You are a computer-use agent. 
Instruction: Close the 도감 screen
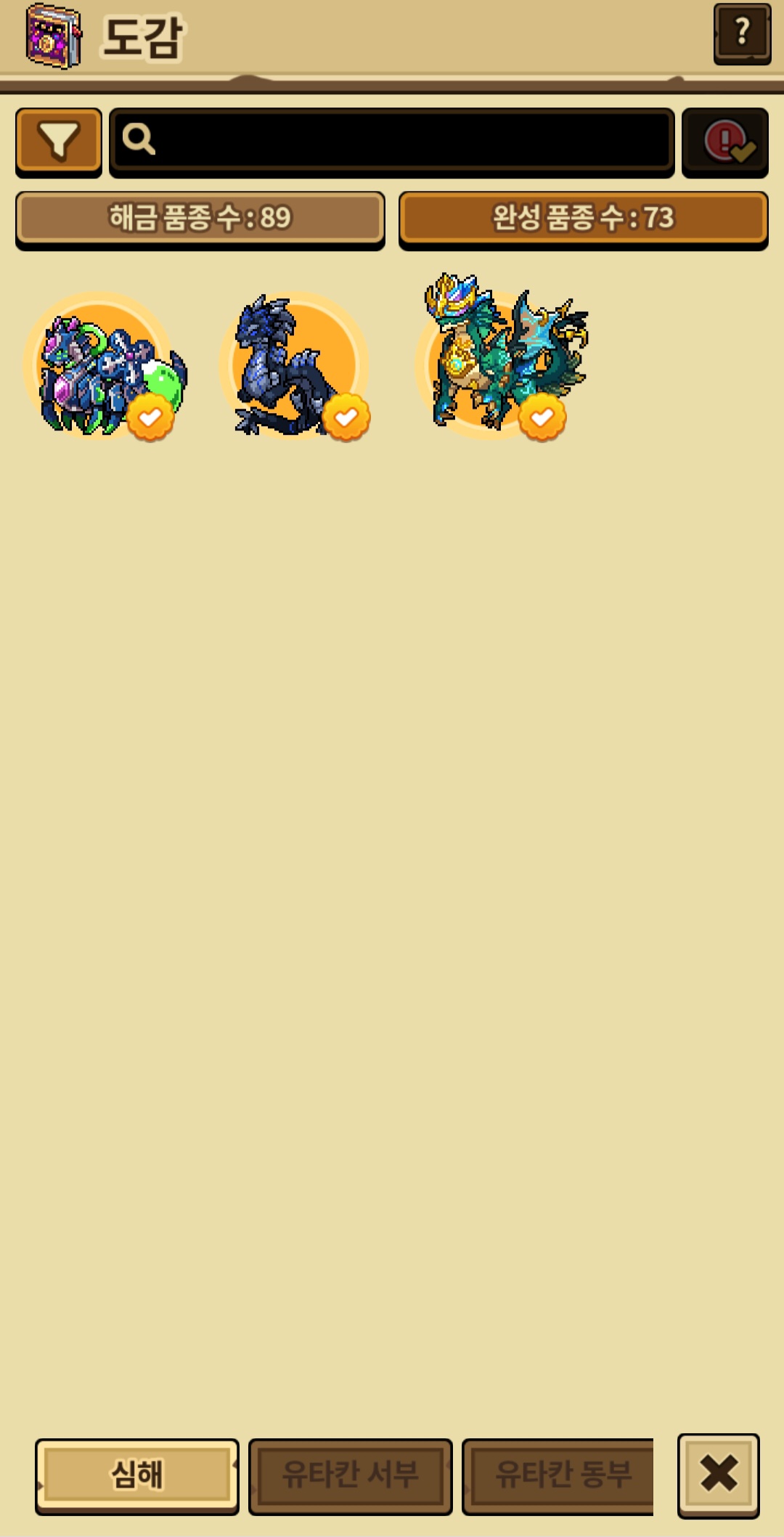[718, 1475]
